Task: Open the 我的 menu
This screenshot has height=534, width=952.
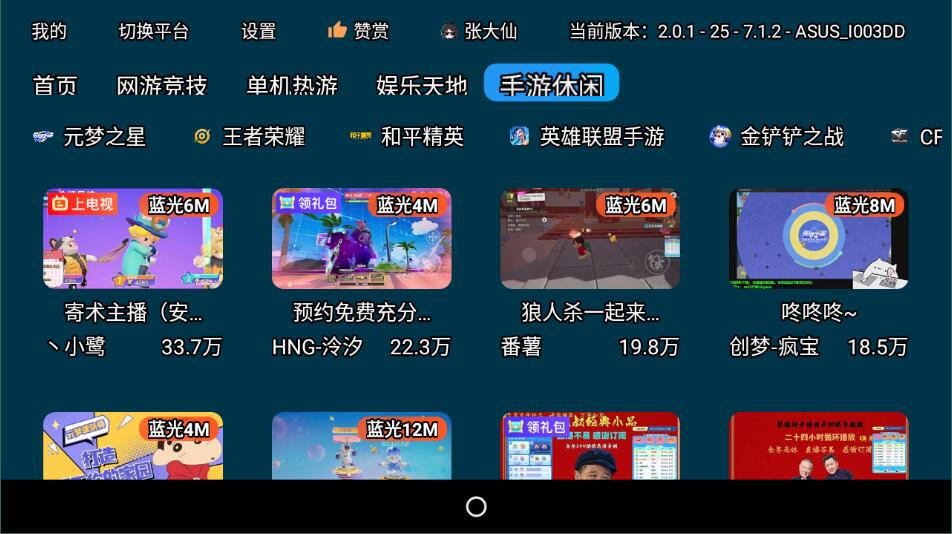Action: coord(49,31)
